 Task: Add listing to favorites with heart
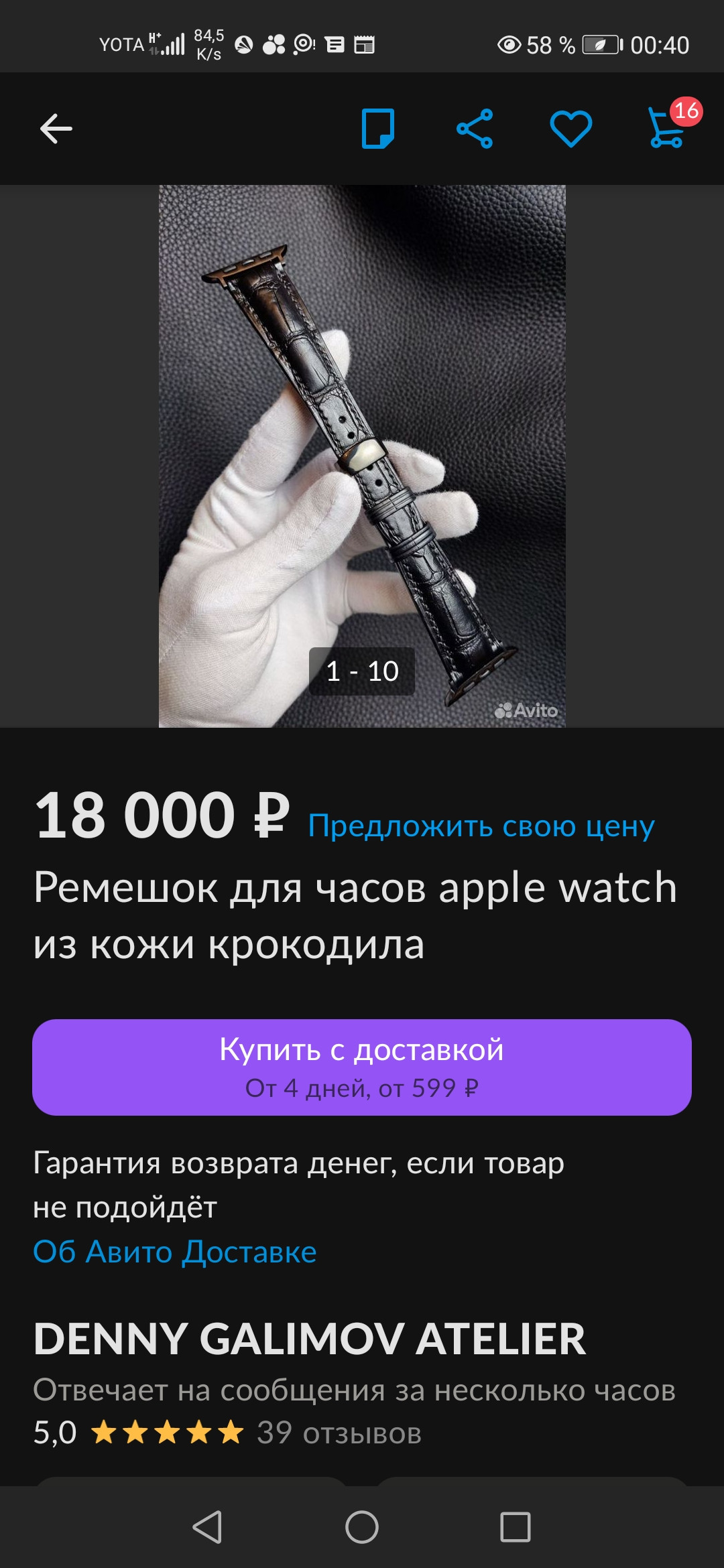coord(571,129)
